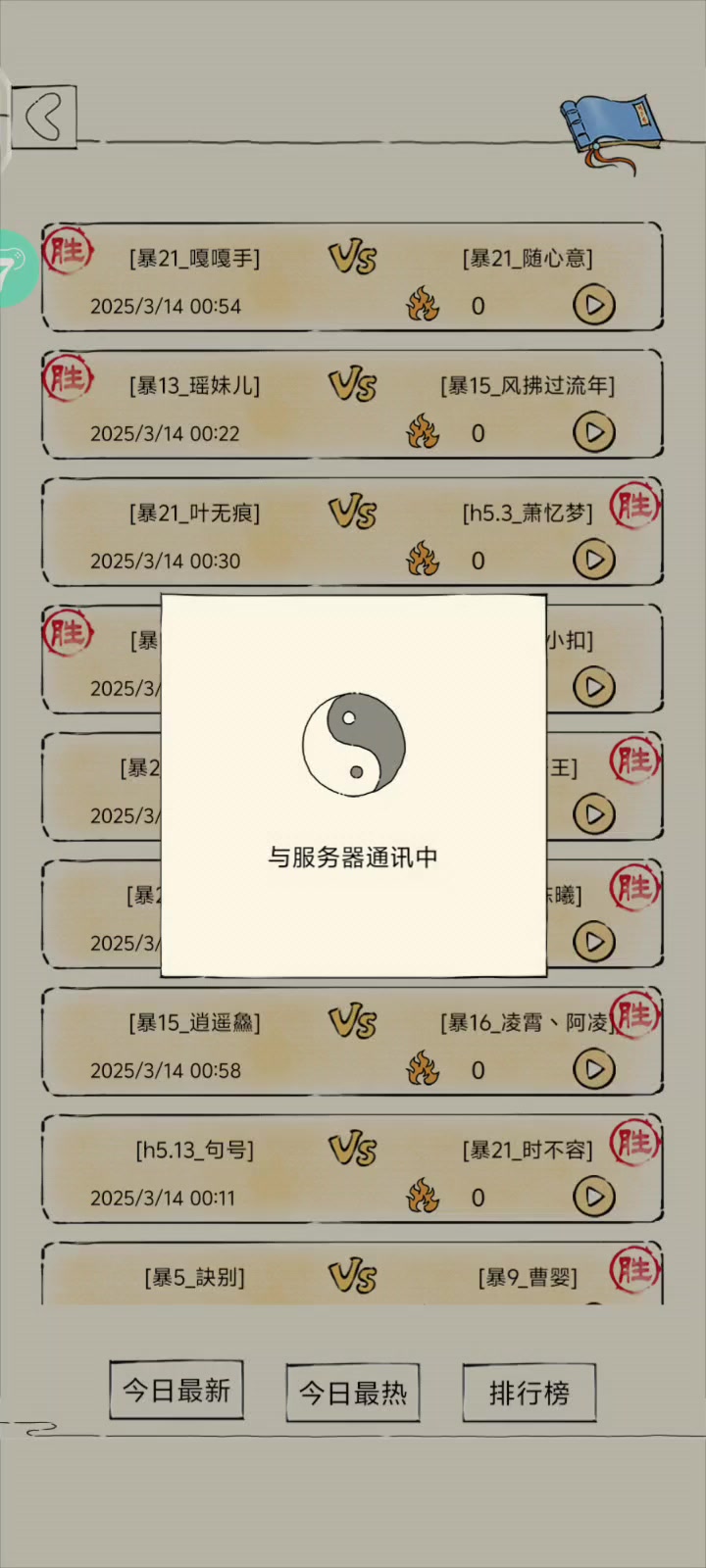Play the 暴21_嘎嘎手 vs 暴21_随心意 replay

593,305
